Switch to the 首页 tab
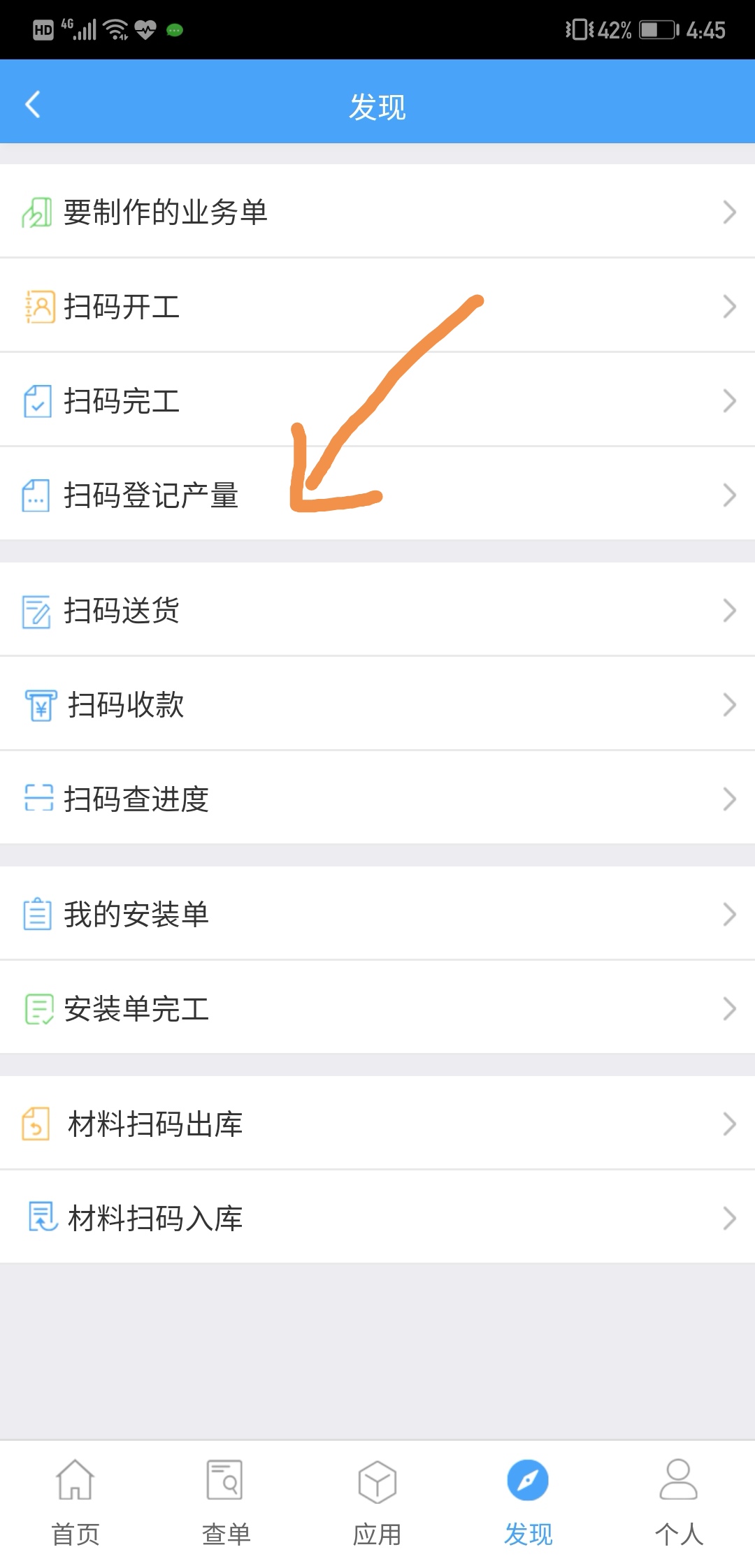 click(75, 1502)
